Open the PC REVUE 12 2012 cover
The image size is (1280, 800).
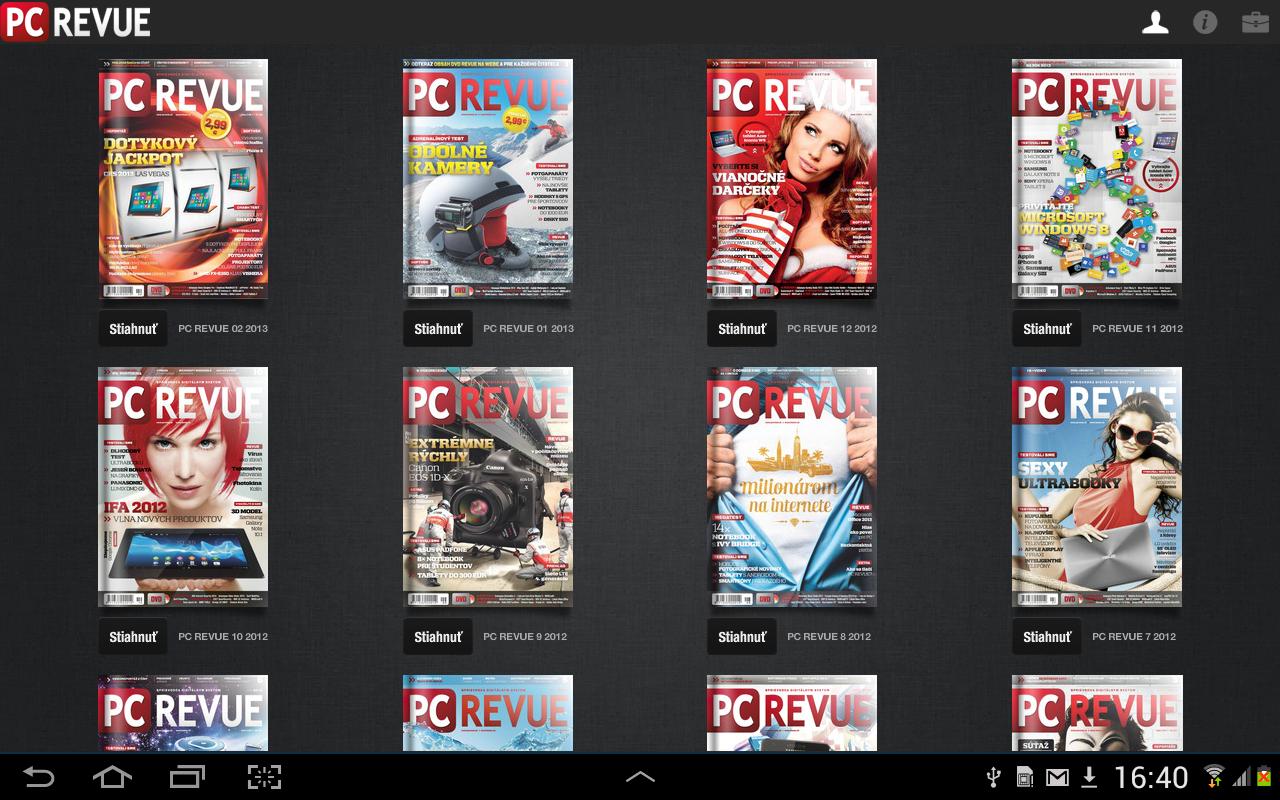tap(792, 179)
